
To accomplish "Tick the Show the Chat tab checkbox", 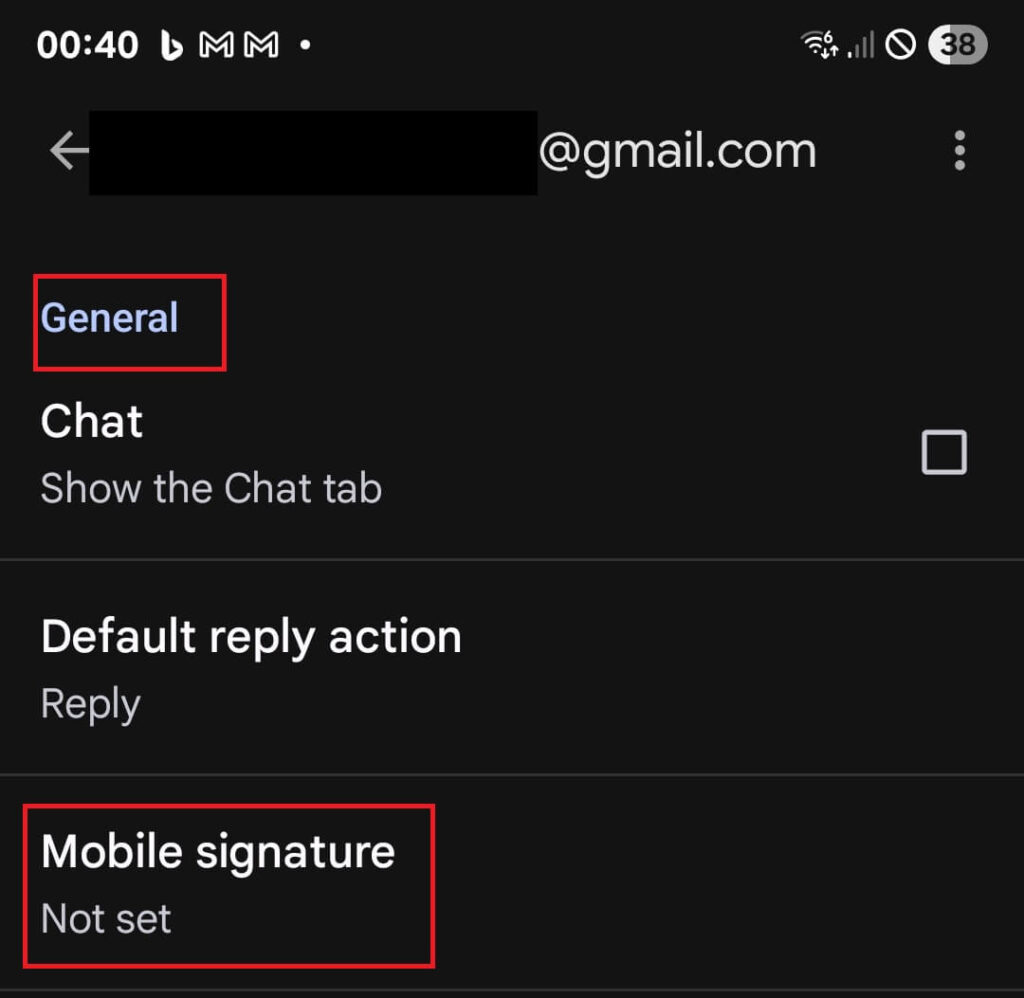I will (943, 453).
